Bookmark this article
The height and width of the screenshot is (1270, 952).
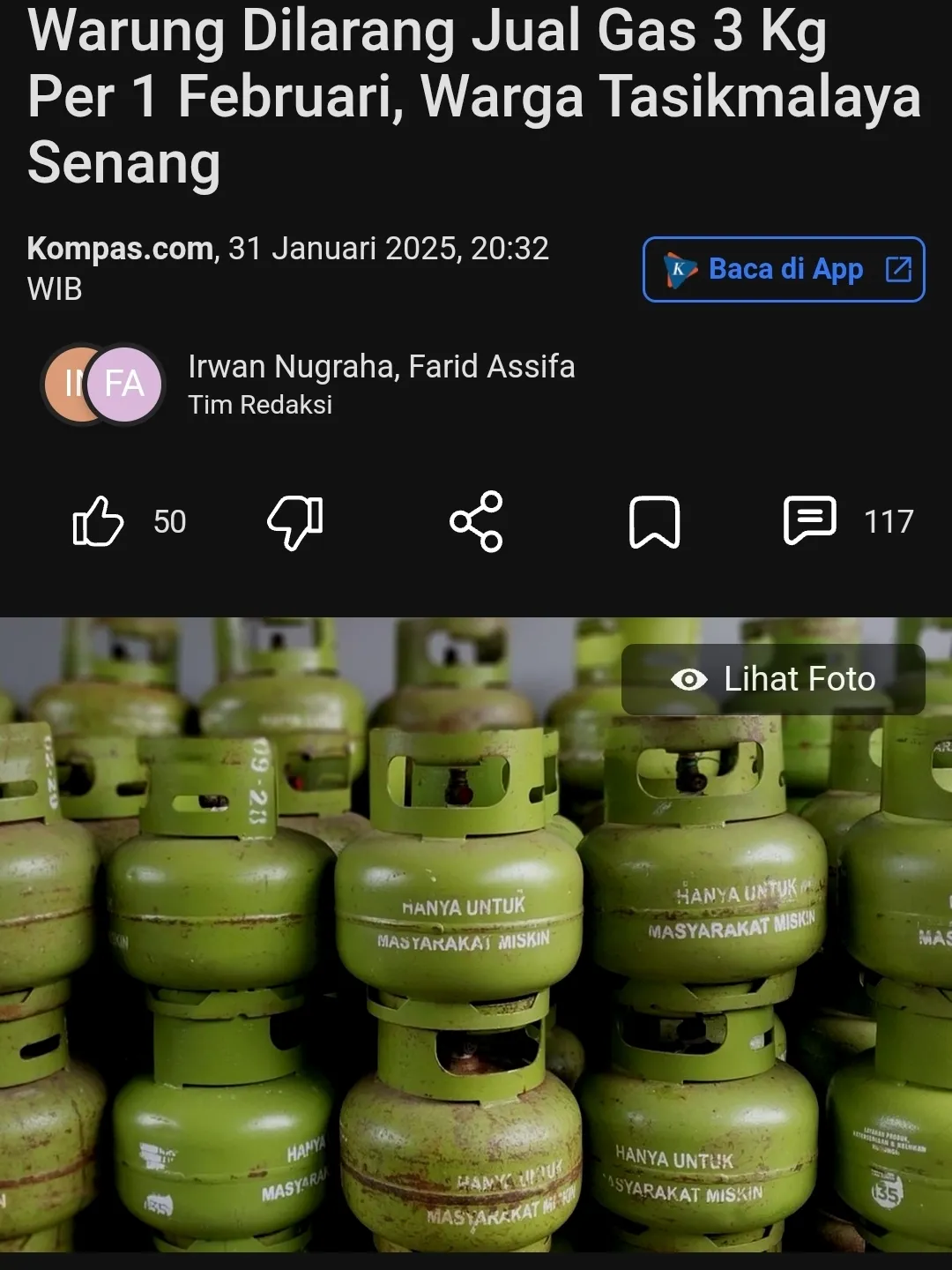point(654,521)
